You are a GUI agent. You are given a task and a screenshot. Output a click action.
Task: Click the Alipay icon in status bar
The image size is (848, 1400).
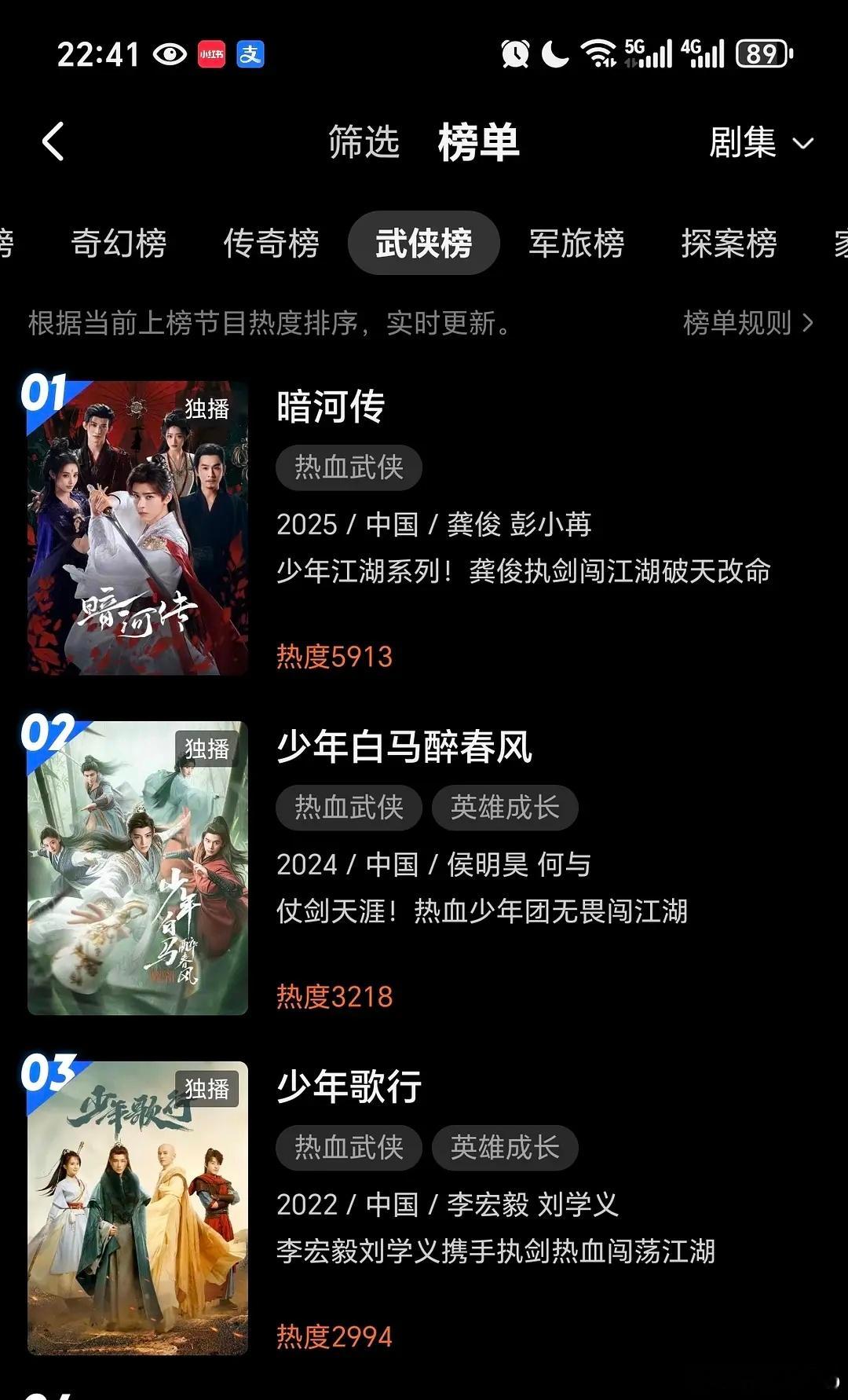pos(250,53)
